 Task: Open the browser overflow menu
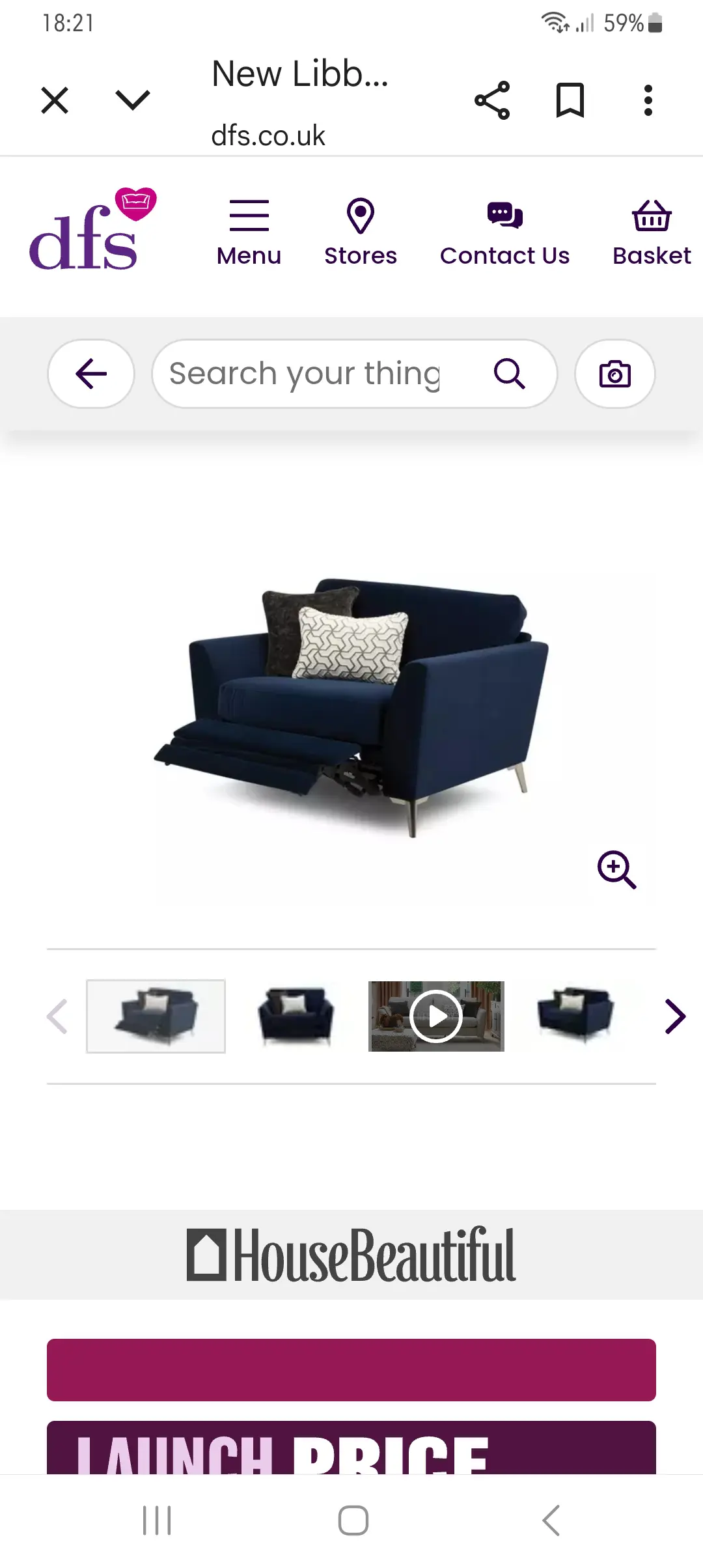pos(648,100)
